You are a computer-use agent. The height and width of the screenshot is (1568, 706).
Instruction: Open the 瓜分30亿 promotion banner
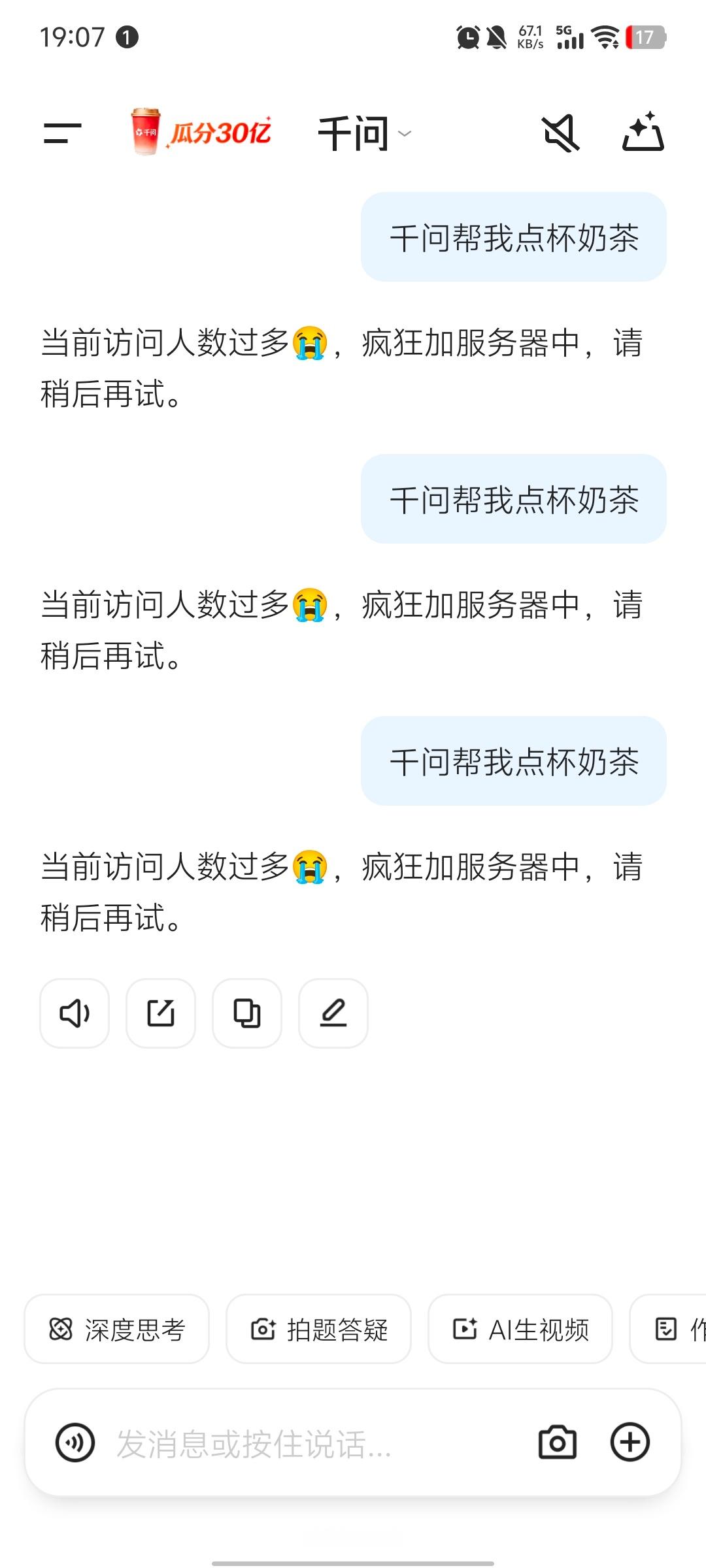pyautogui.click(x=199, y=133)
